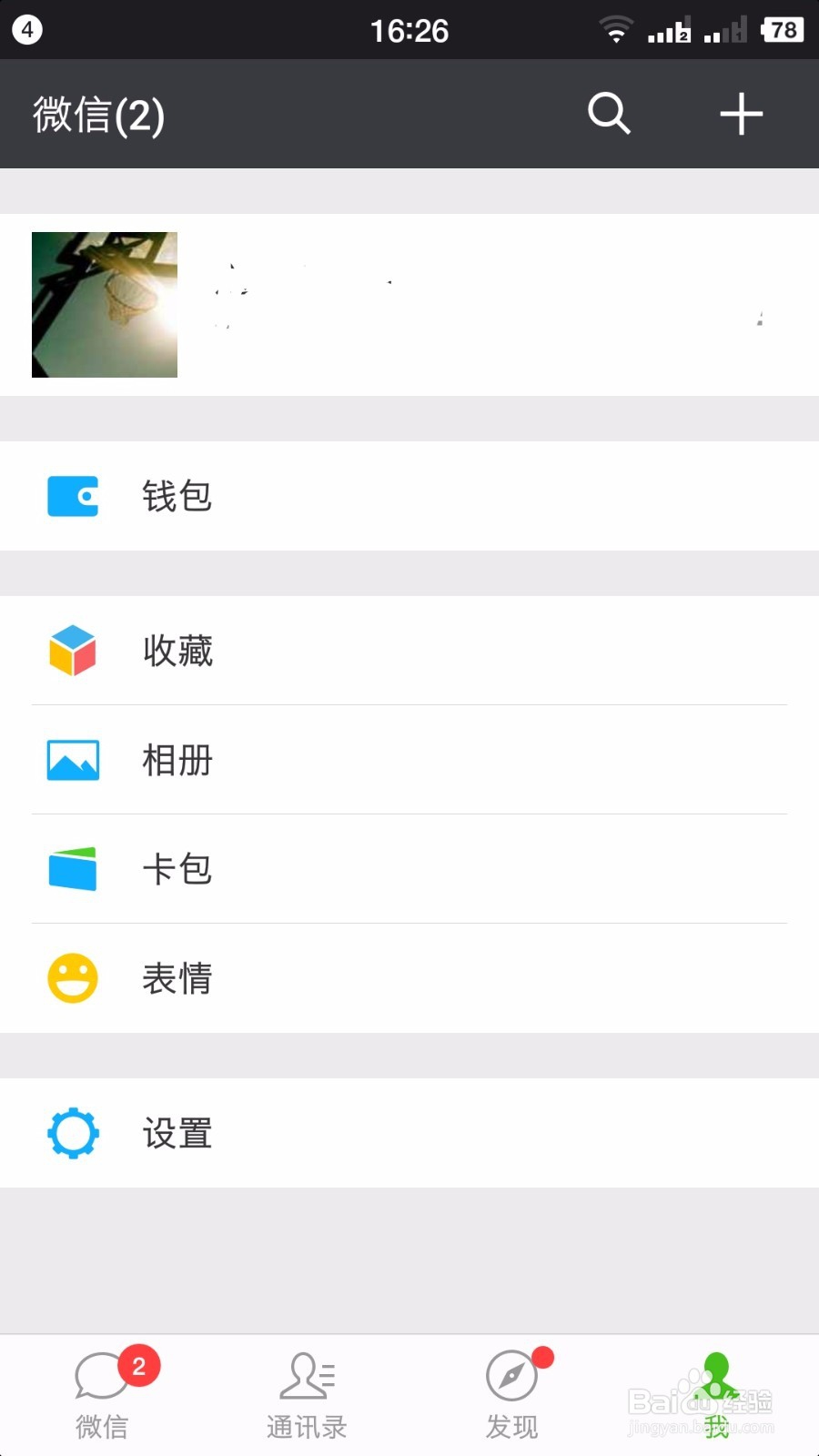Open the Wallet (钱包) icon
819x1456 pixels.
[73, 496]
